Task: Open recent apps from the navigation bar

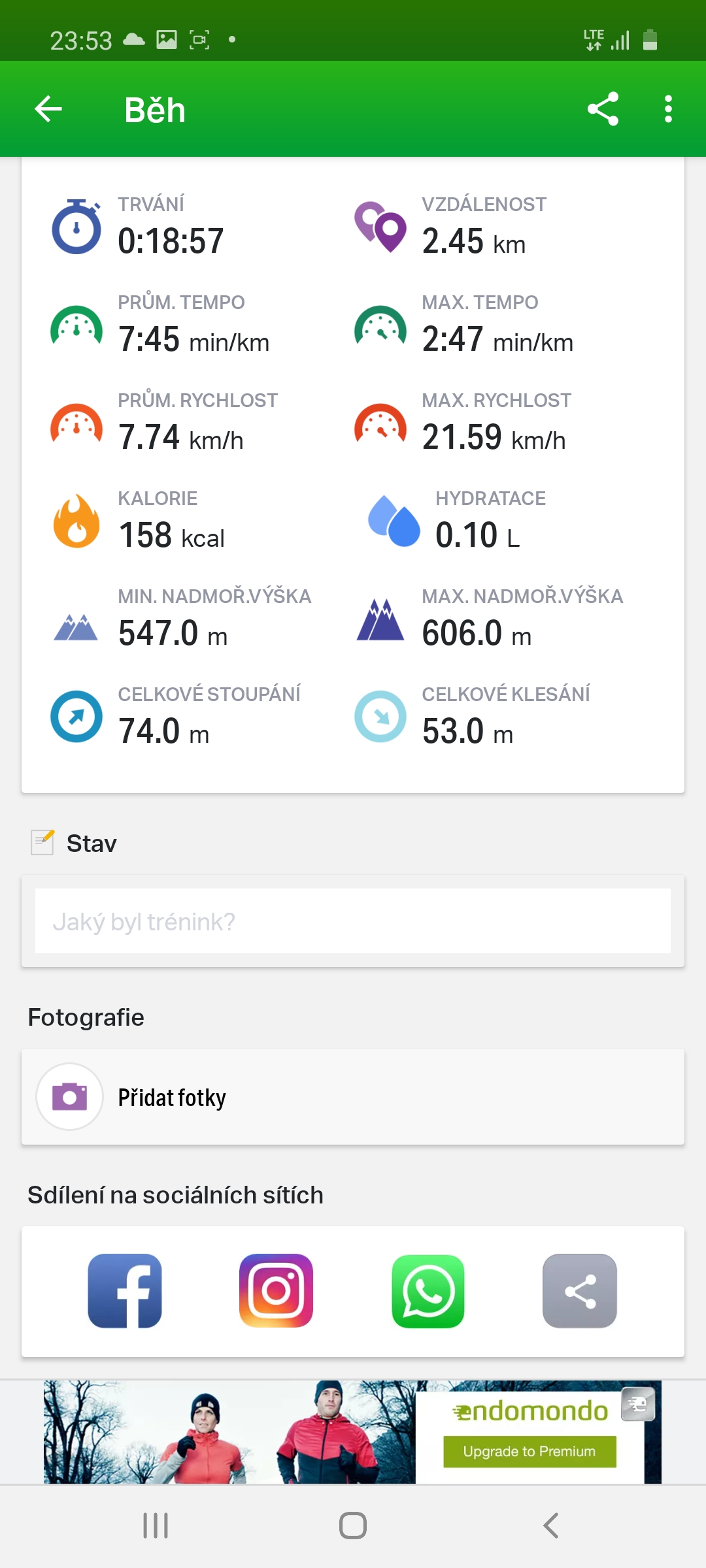Action: point(156,1526)
